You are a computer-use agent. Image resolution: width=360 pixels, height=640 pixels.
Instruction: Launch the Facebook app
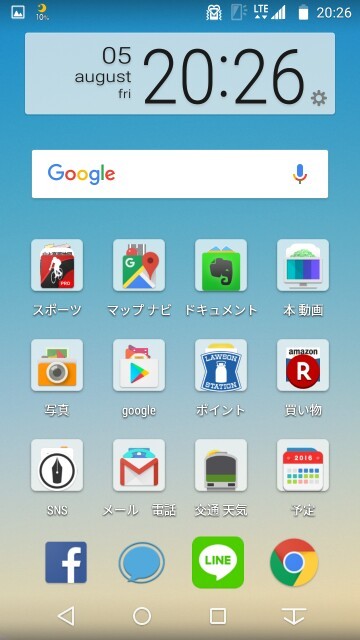click(x=66, y=562)
